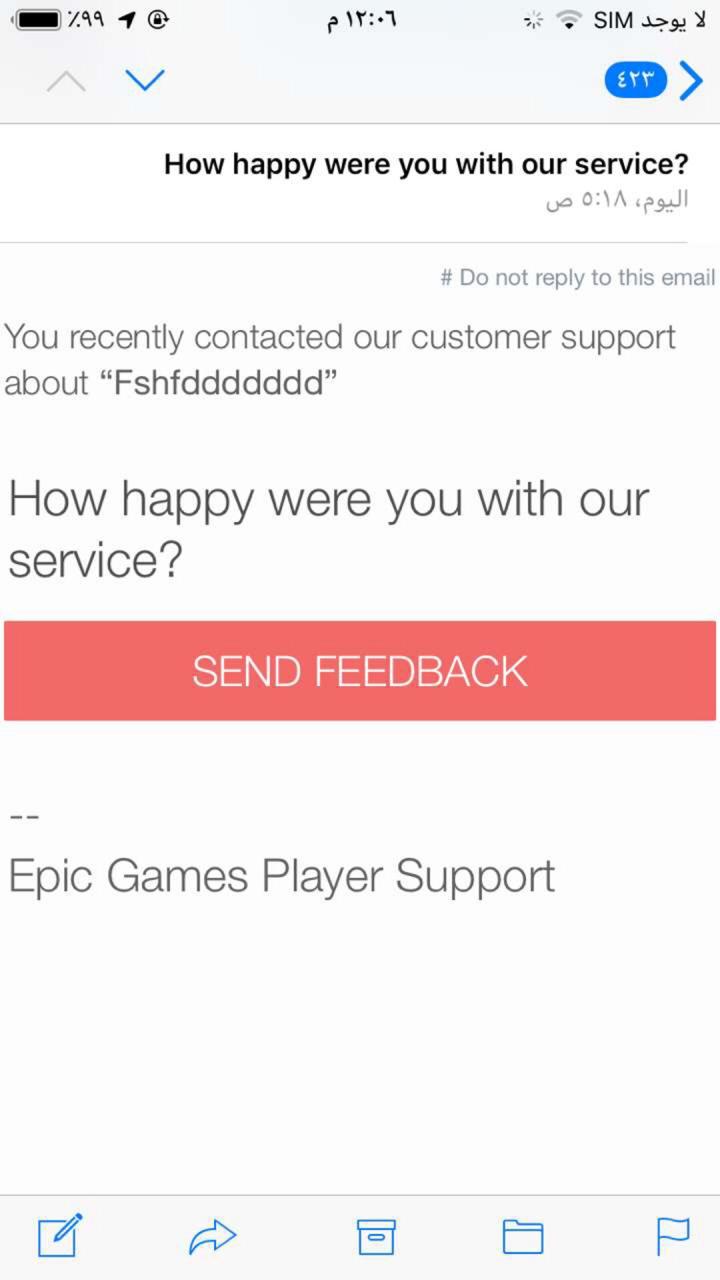
Task: Go to the next message with down arrow
Action: [x=145, y=80]
